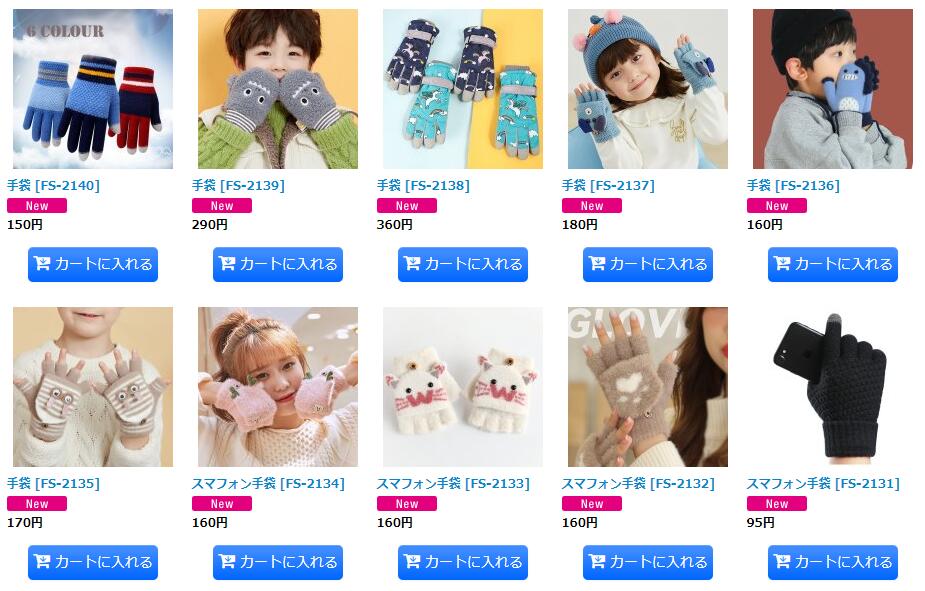Add スマフォン手袋 FS-2131 to cart

tap(833, 562)
